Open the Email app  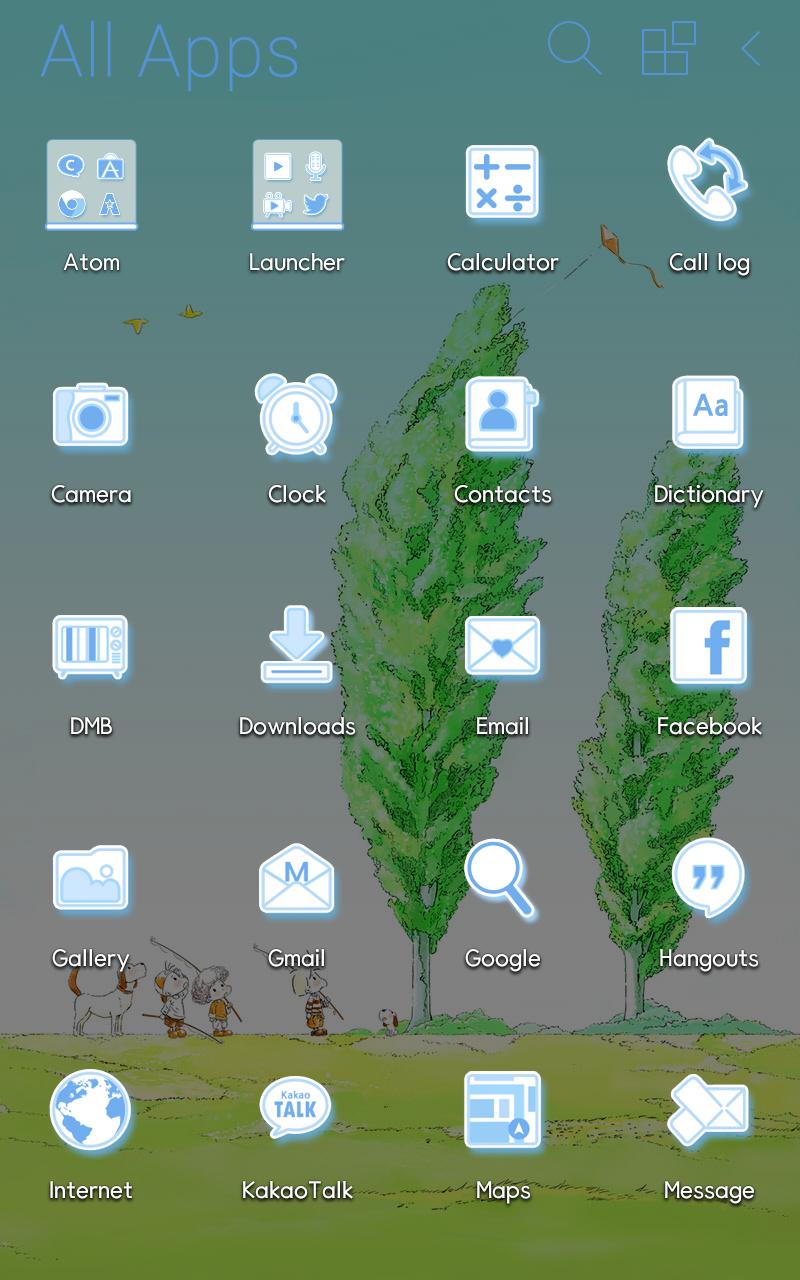tap(502, 647)
